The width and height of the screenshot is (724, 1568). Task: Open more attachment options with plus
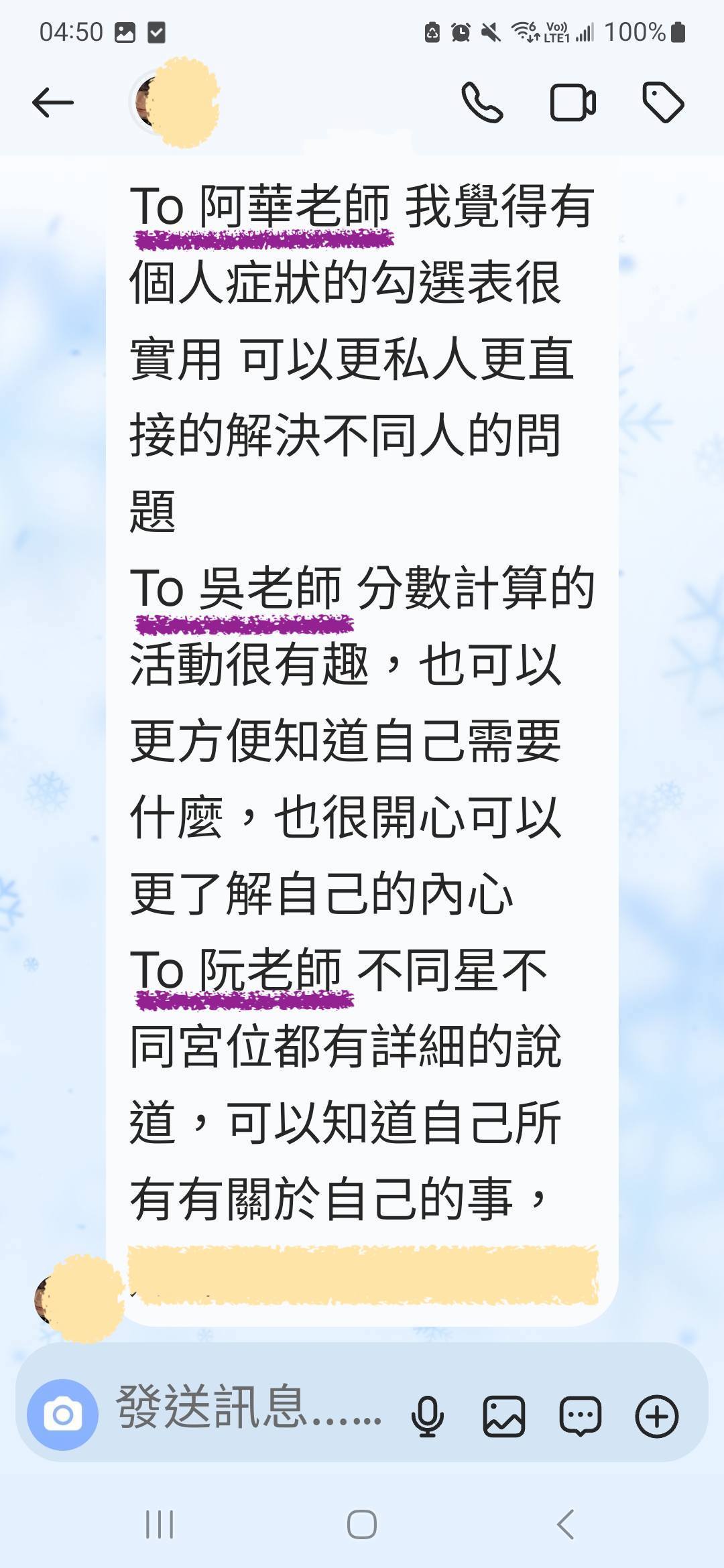(656, 1416)
